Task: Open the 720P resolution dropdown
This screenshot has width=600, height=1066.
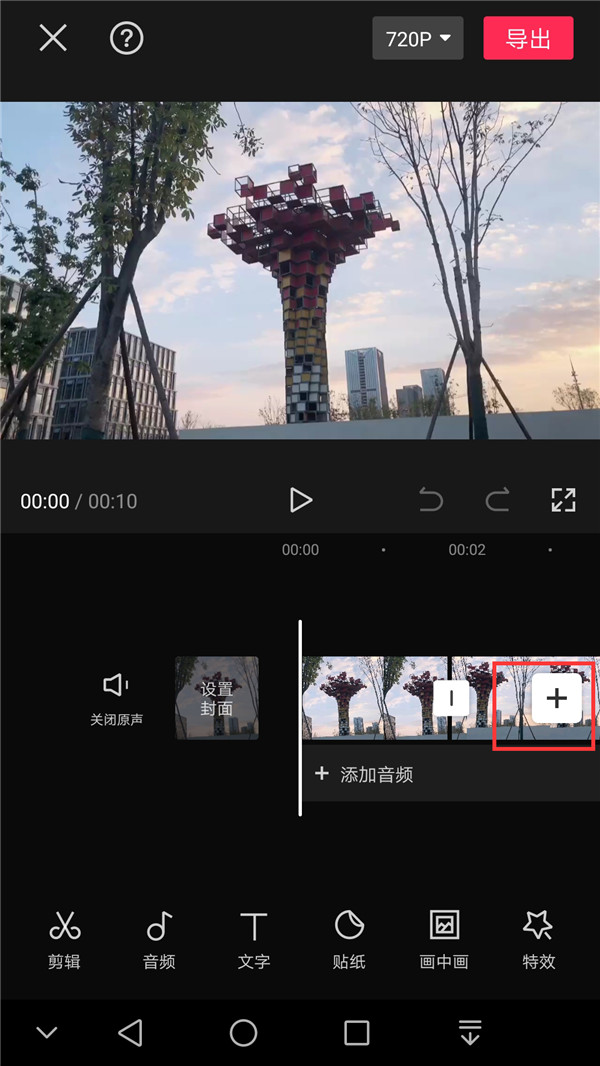Action: coord(418,39)
